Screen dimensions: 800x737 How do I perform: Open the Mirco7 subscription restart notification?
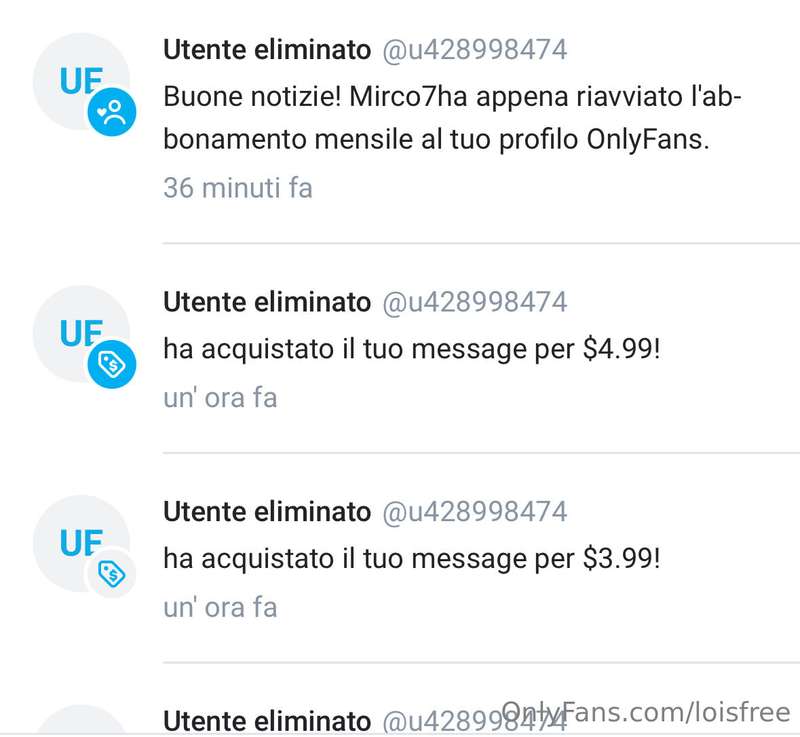[452, 119]
